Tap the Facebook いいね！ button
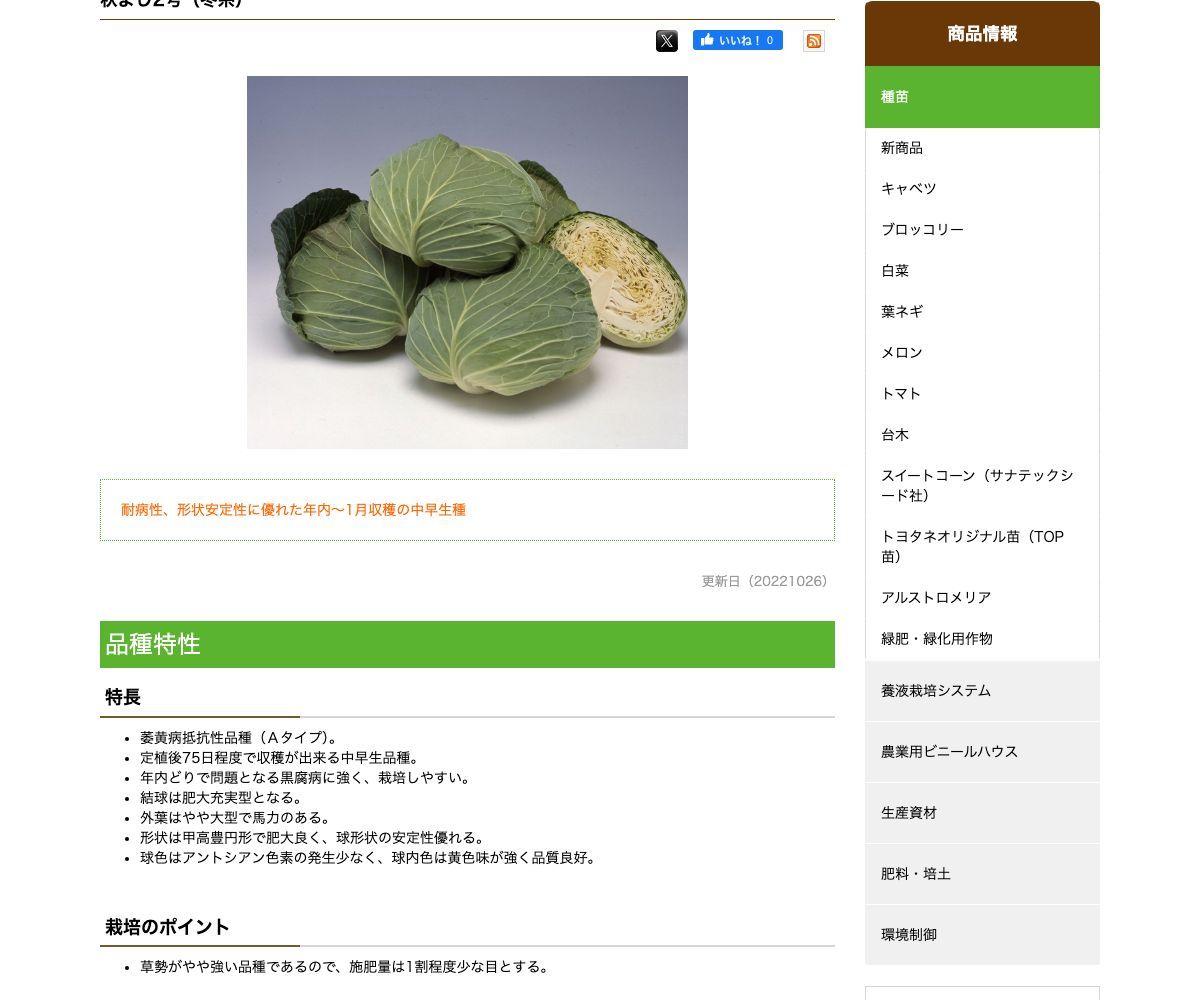The height and width of the screenshot is (1000, 1200). pos(737,41)
